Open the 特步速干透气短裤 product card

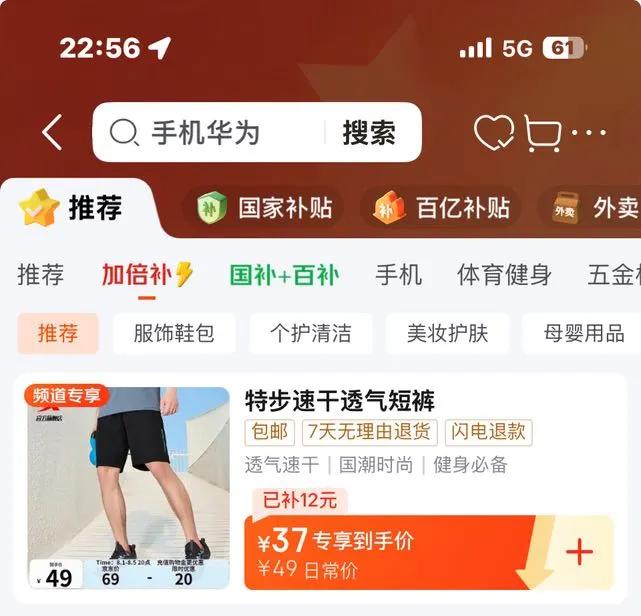click(321, 488)
